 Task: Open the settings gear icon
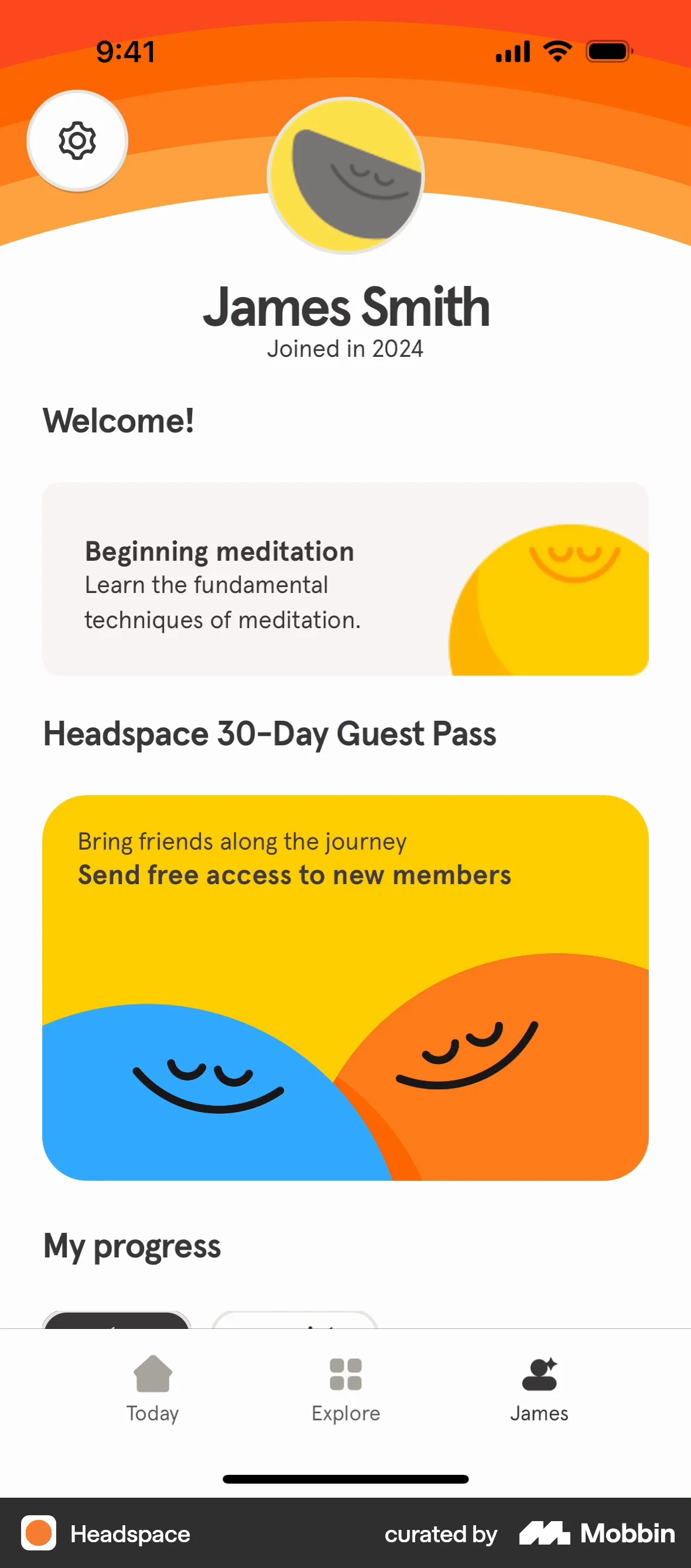click(x=77, y=140)
